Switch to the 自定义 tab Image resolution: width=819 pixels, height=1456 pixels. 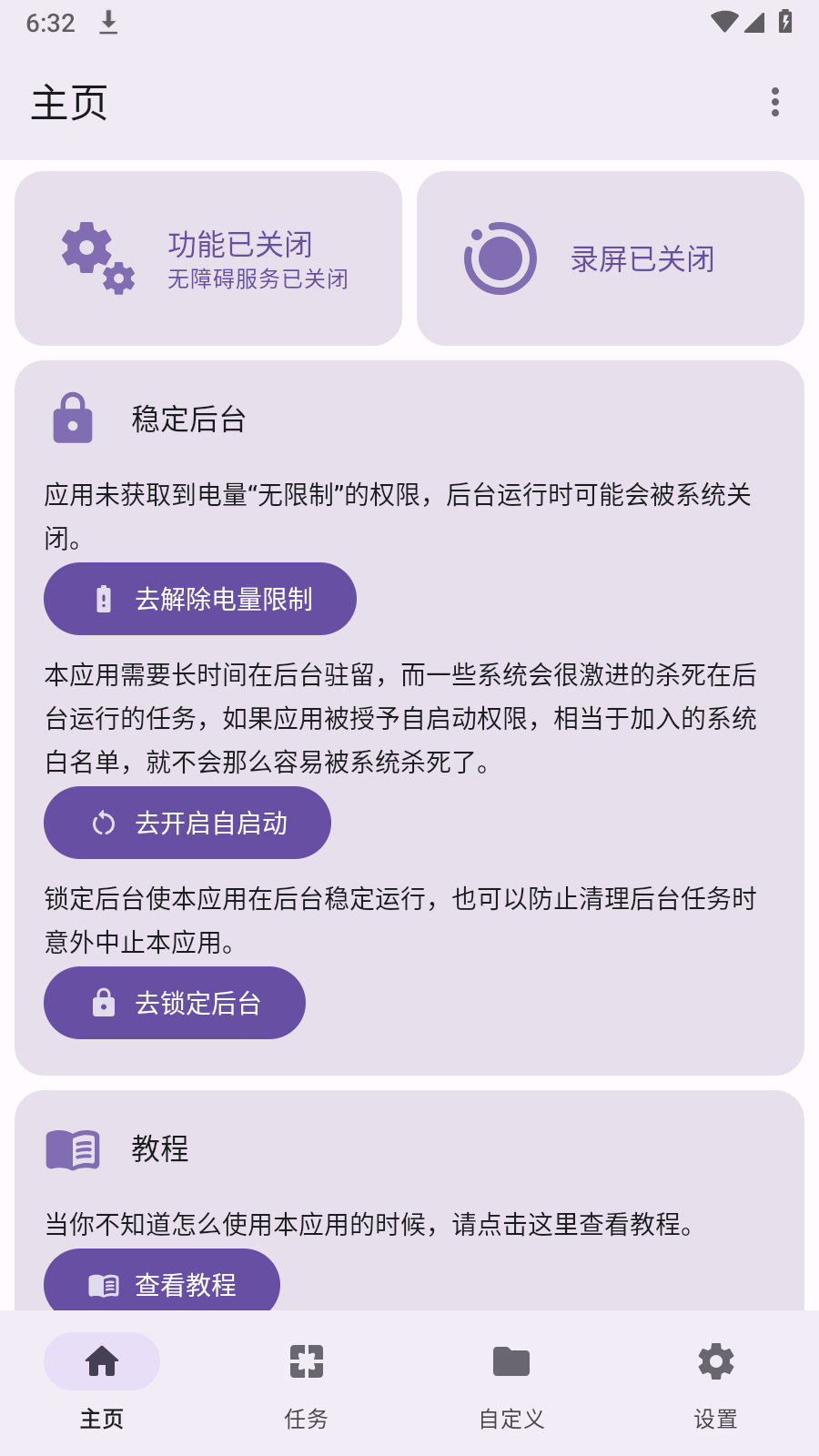pyautogui.click(x=511, y=1381)
